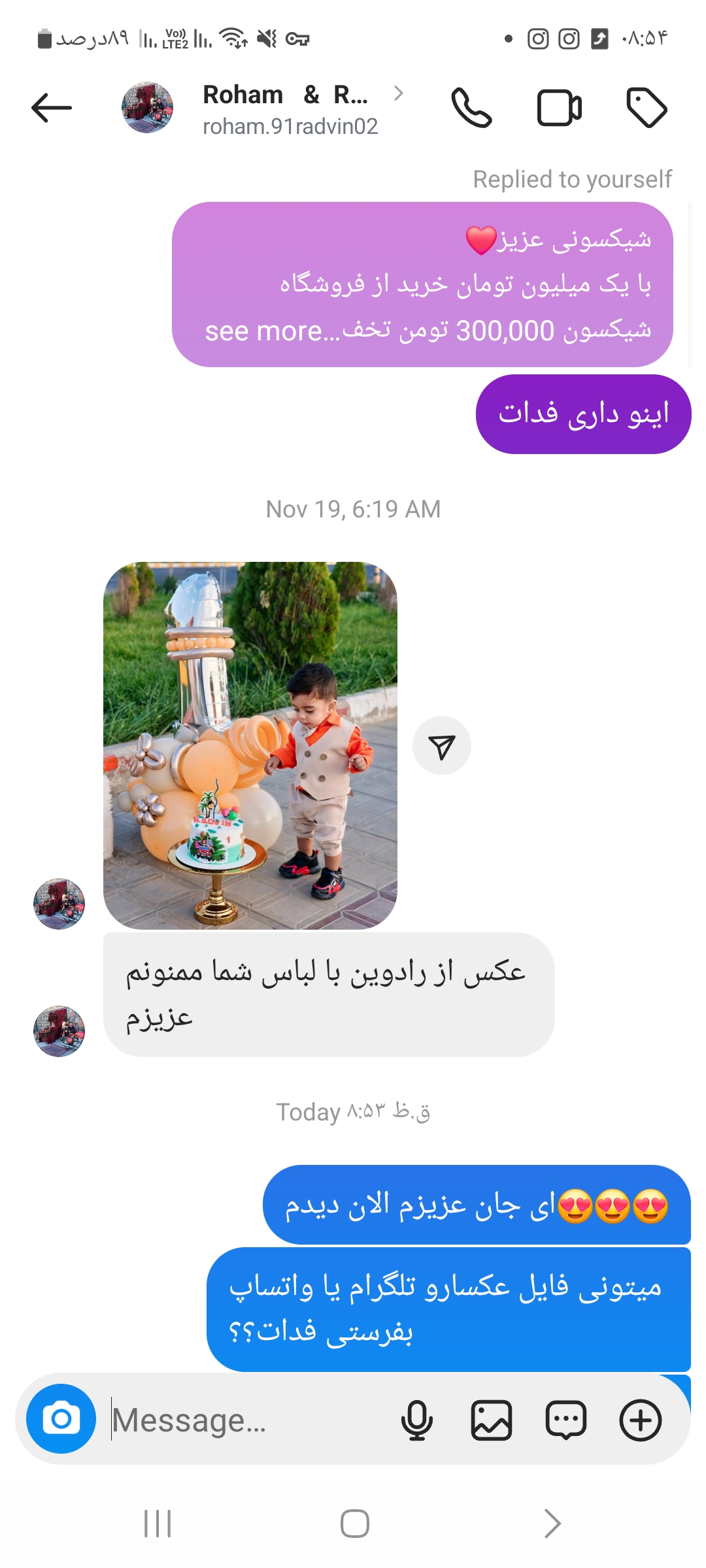Screen dimensions: 706x1568
Task: Open the photo of the child with cake
Action: [250, 745]
